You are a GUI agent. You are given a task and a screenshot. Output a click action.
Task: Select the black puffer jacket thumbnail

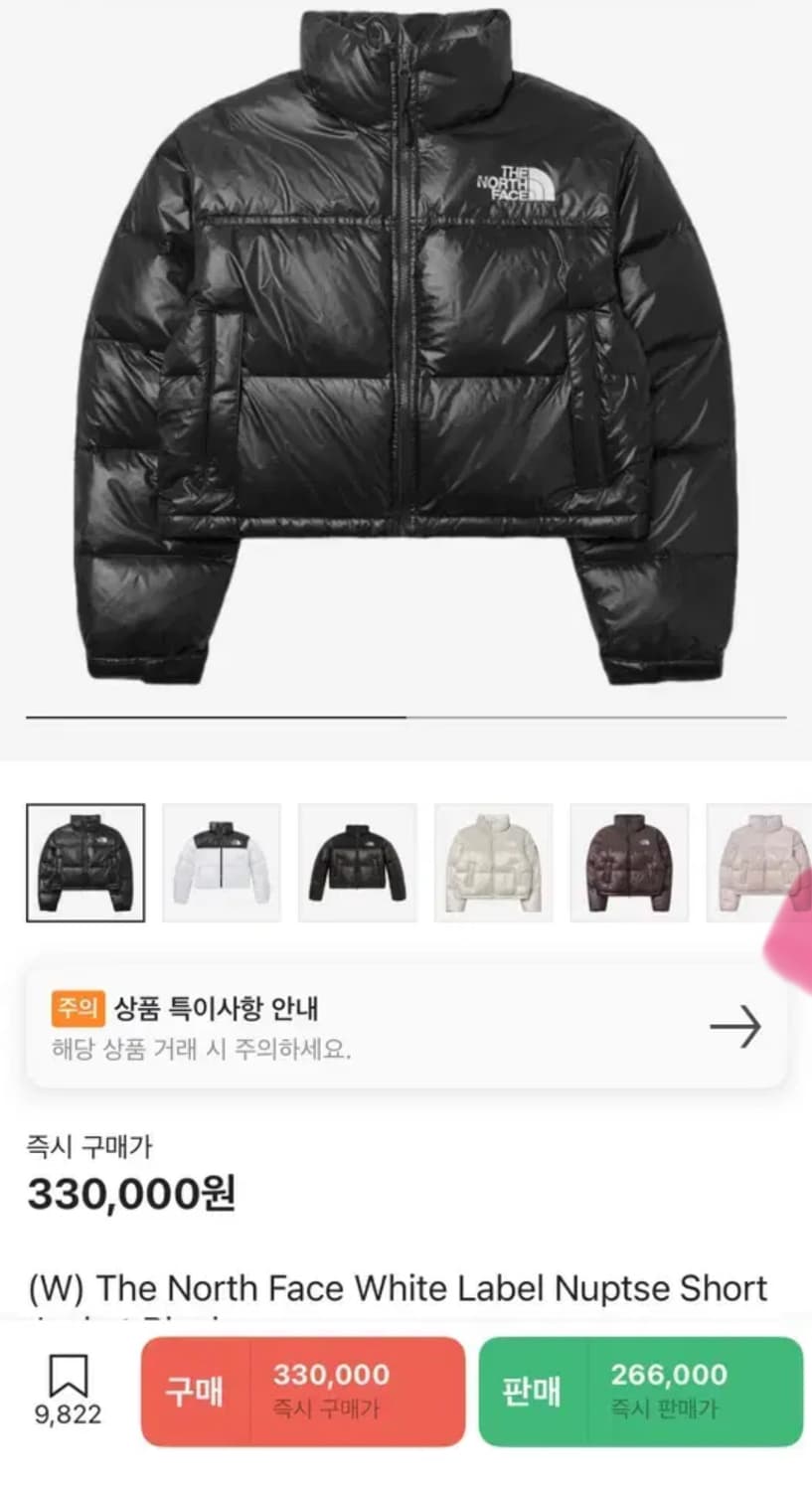[x=83, y=861]
